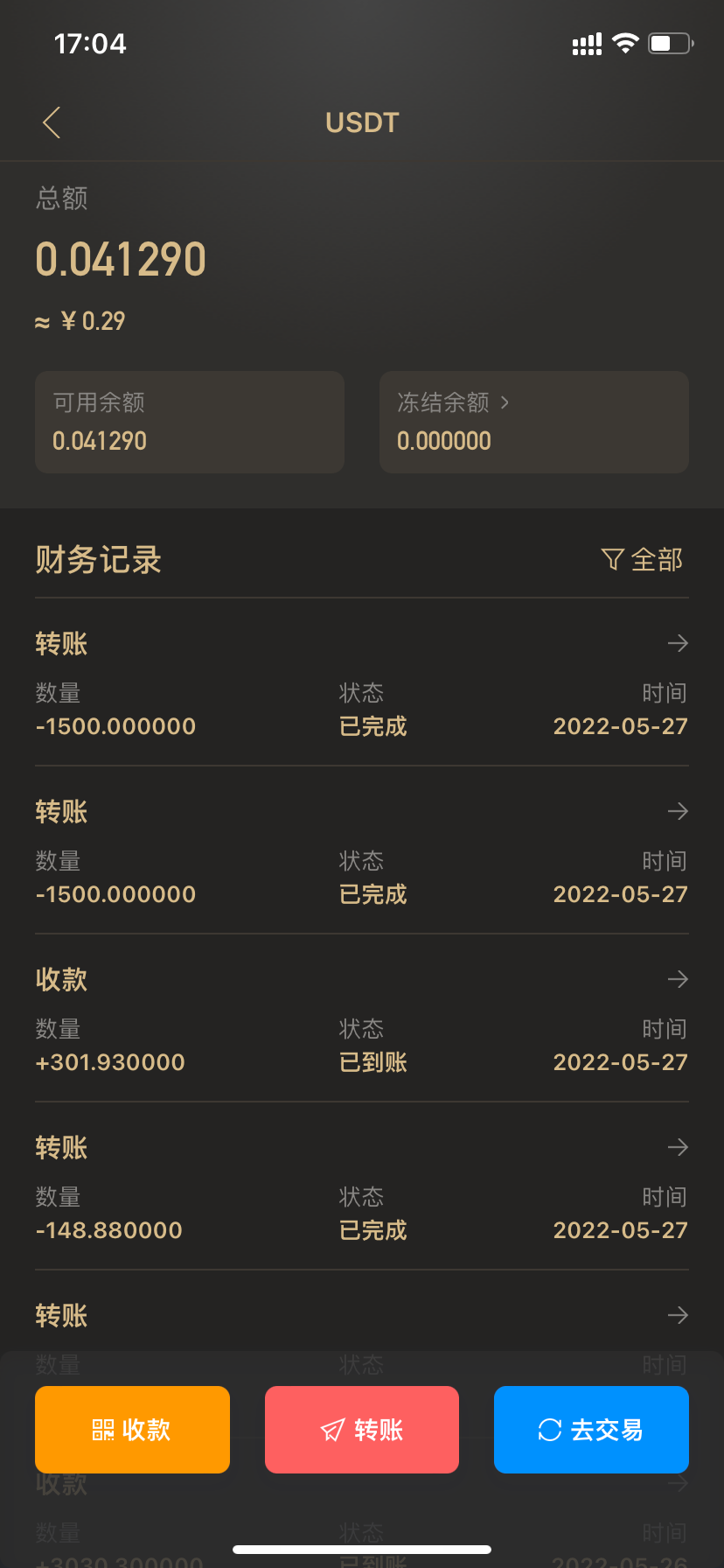Go back from the USDT page
The width and height of the screenshot is (724, 1568).
pos(52,122)
